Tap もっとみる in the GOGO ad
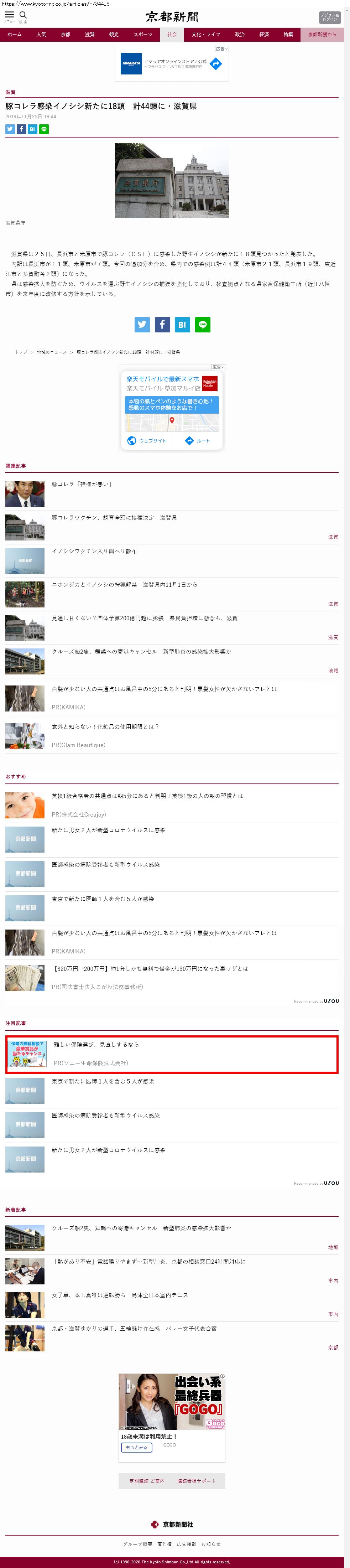Screen dimensions: 350x1568 pos(136,1448)
